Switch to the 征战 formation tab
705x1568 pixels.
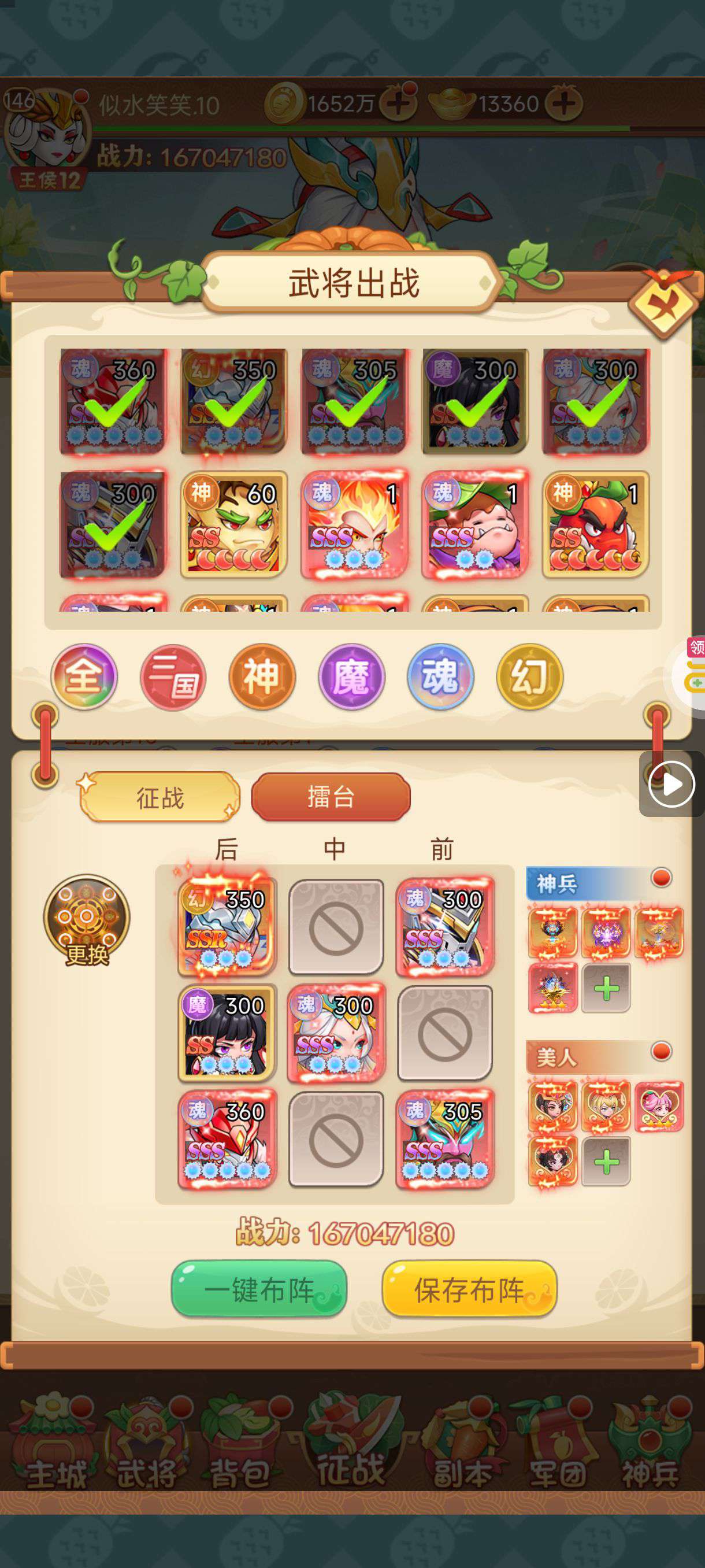[x=160, y=797]
